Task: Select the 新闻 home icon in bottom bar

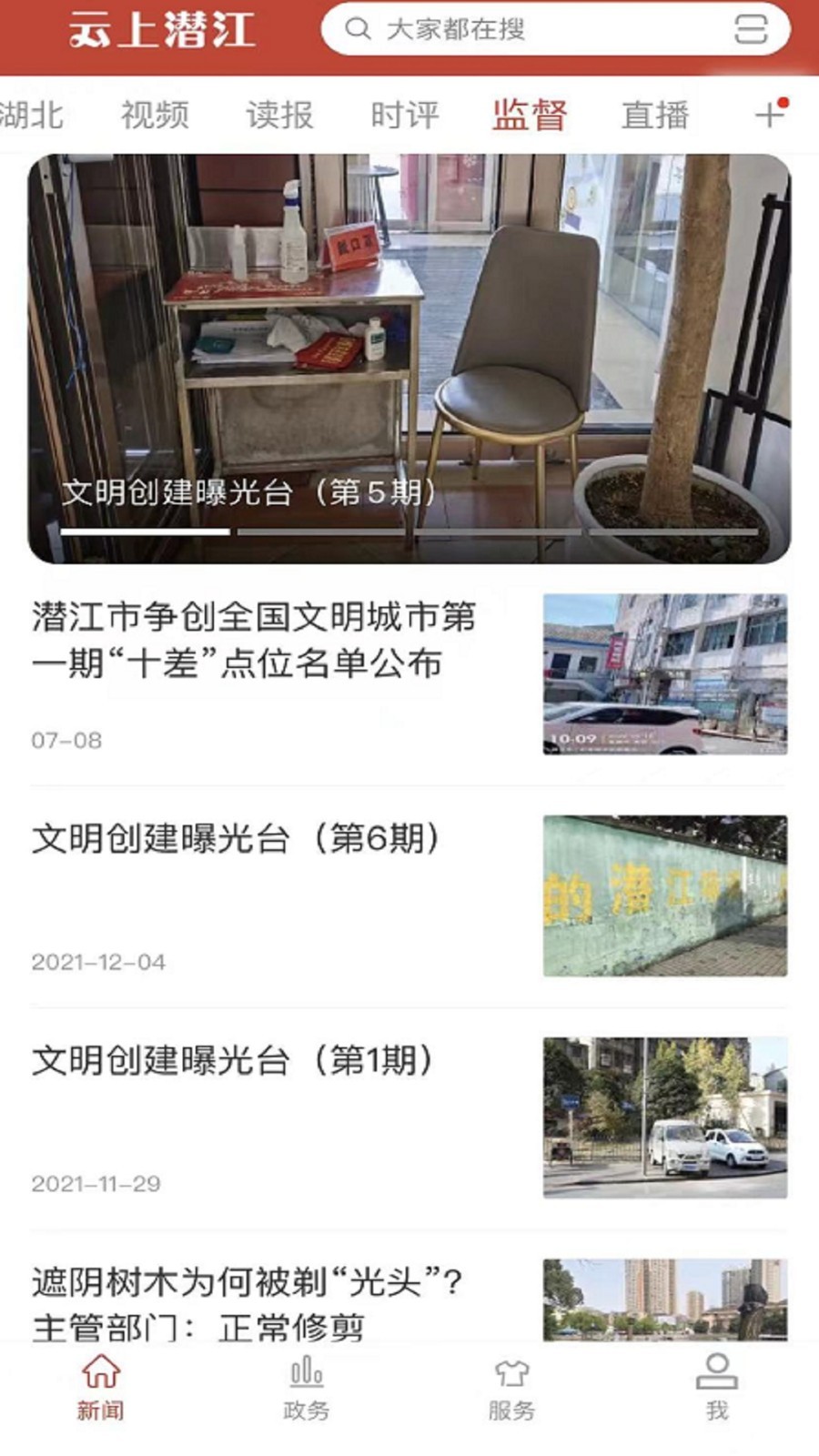Action: coord(100,1374)
